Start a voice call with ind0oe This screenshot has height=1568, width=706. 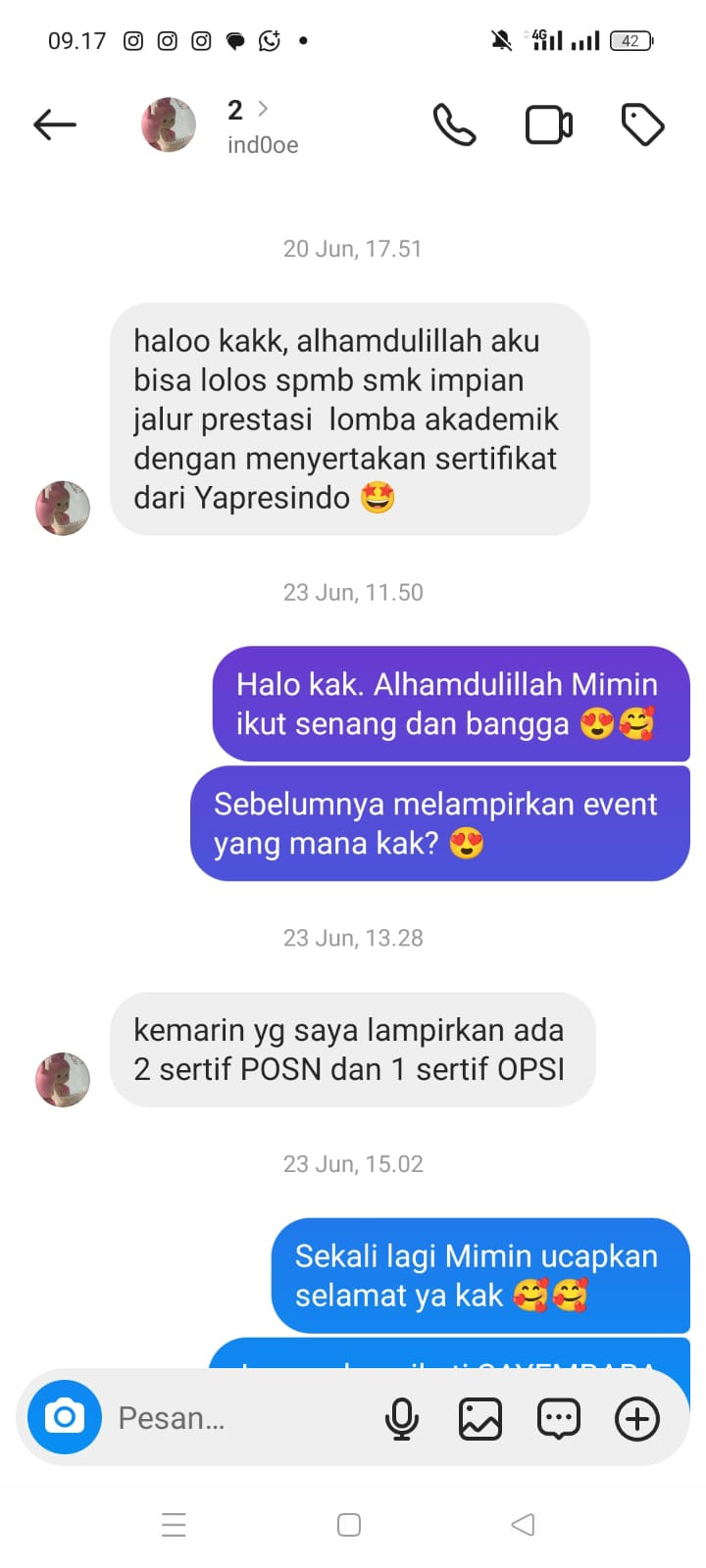tap(454, 125)
